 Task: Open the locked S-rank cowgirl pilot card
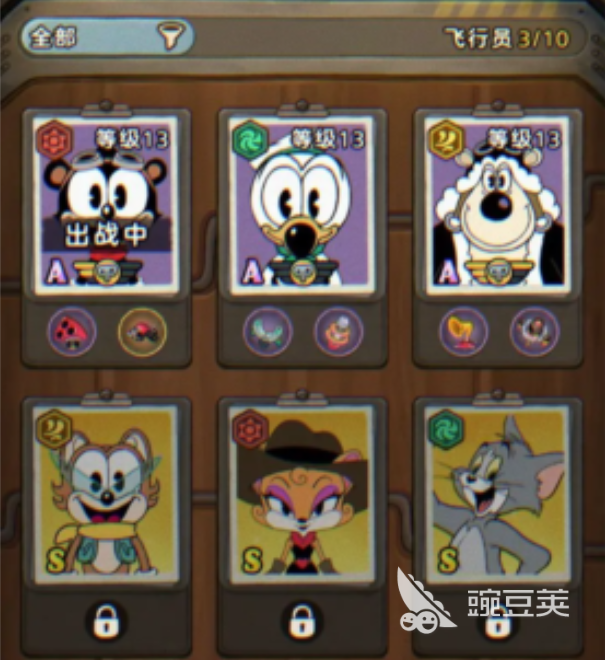(301, 490)
